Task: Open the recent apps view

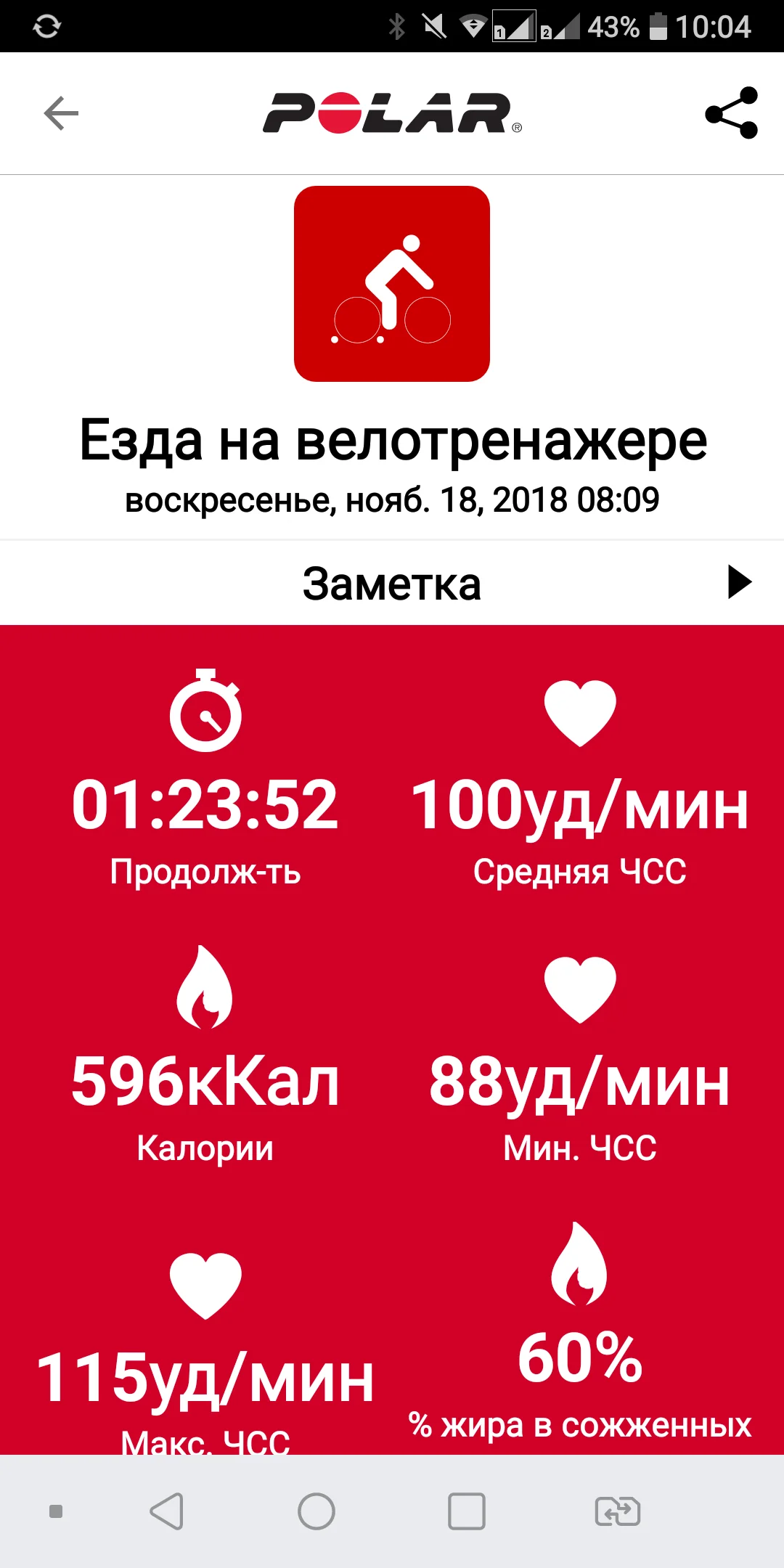Action: pos(466,1511)
